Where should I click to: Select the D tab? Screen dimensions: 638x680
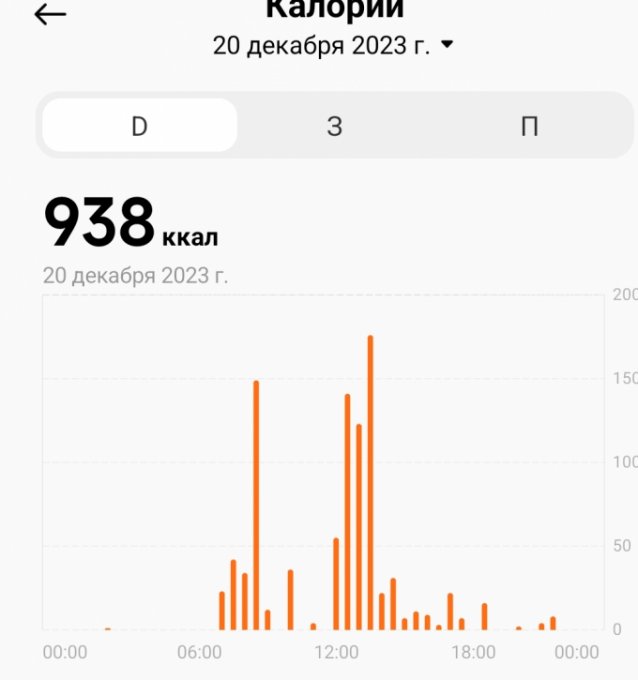140,126
